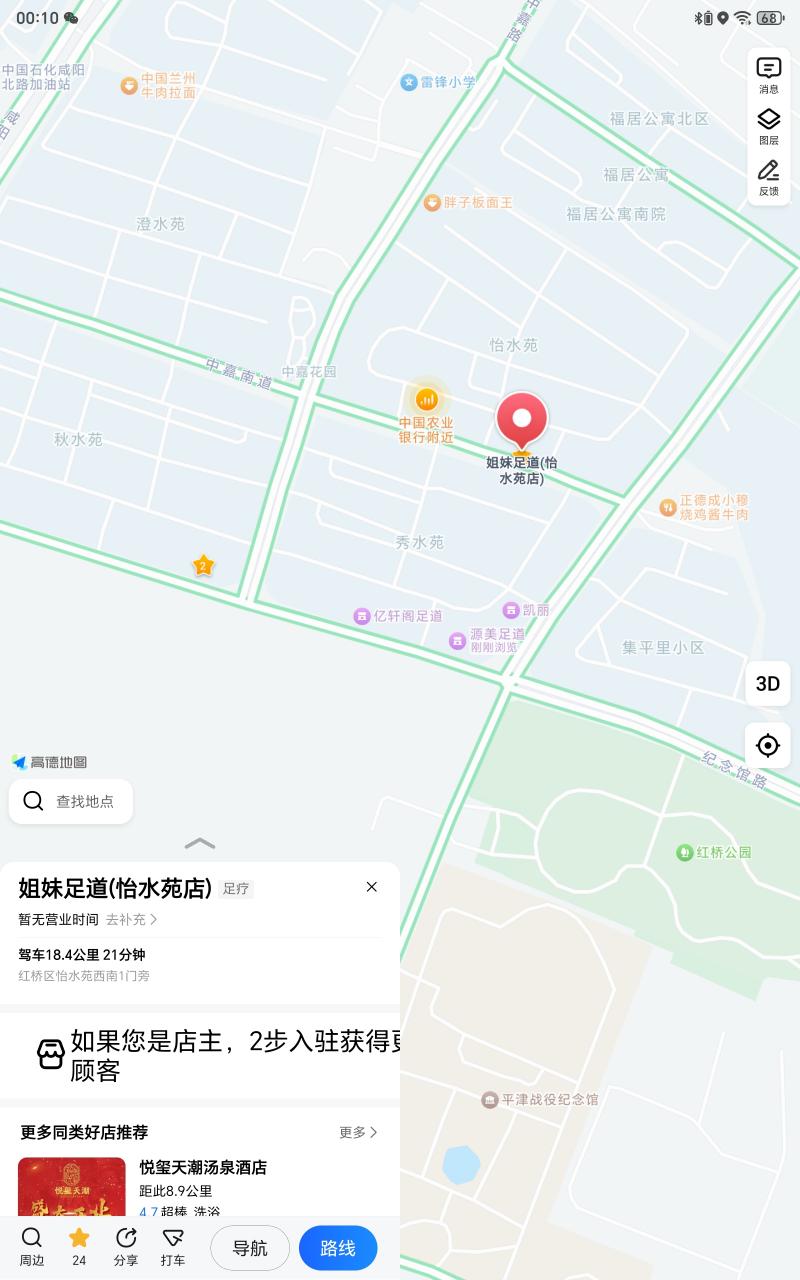The image size is (800, 1280).
Task: Start navigation with the 导航 button
Action: (x=250, y=1247)
